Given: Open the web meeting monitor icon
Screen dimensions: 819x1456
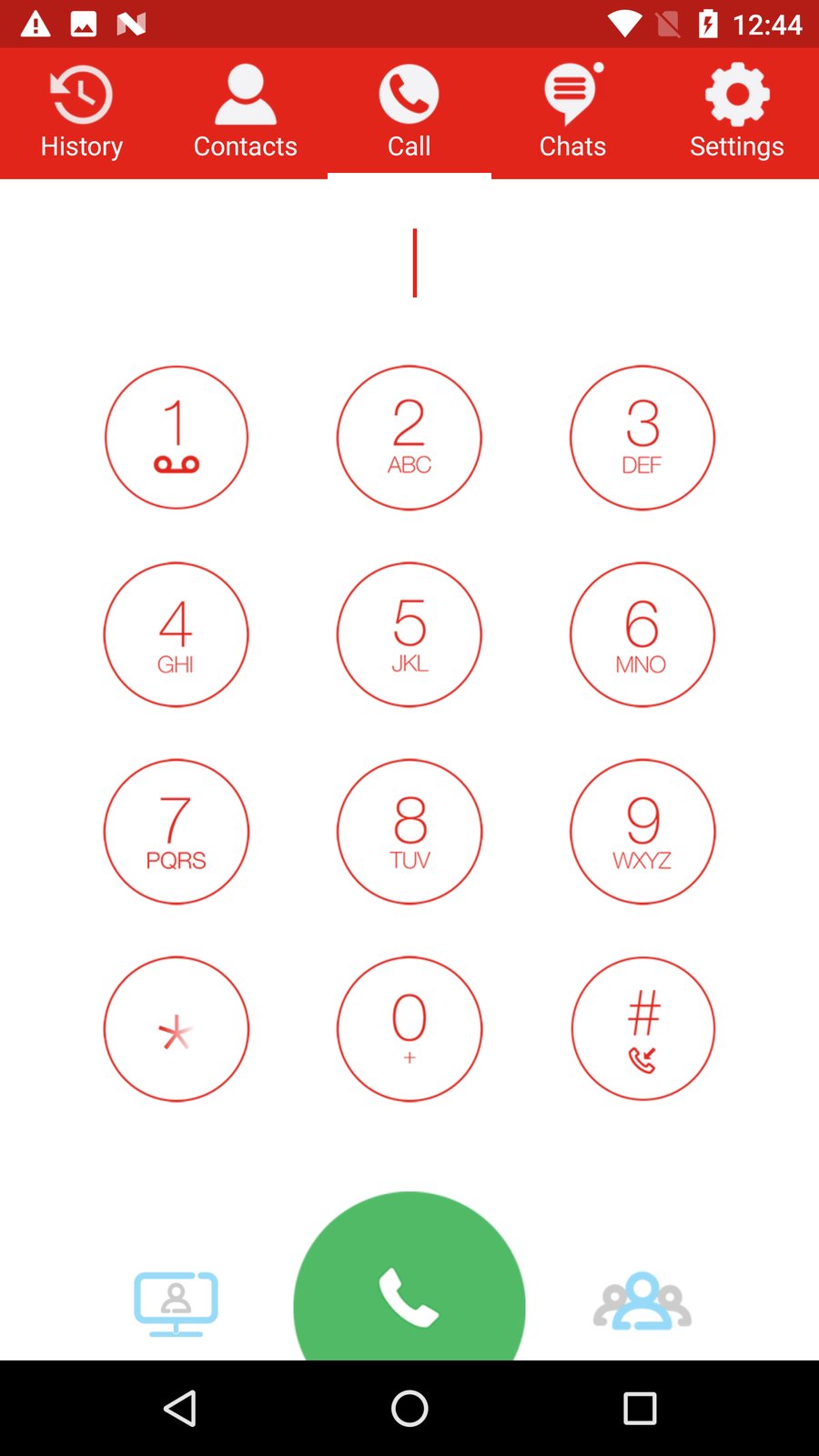Looking at the screenshot, I should pos(177,1303).
